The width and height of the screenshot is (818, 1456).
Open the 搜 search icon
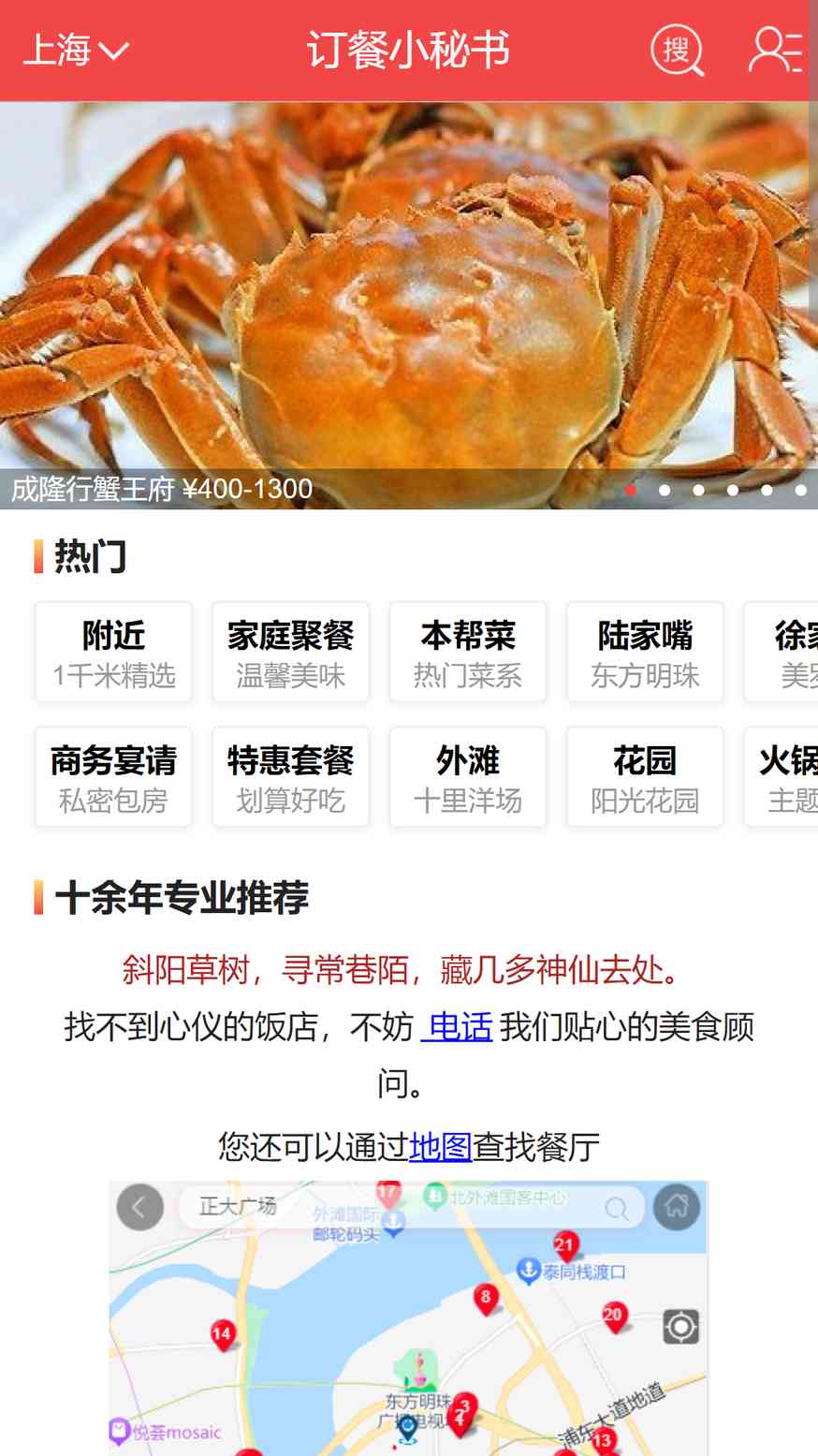point(677,50)
